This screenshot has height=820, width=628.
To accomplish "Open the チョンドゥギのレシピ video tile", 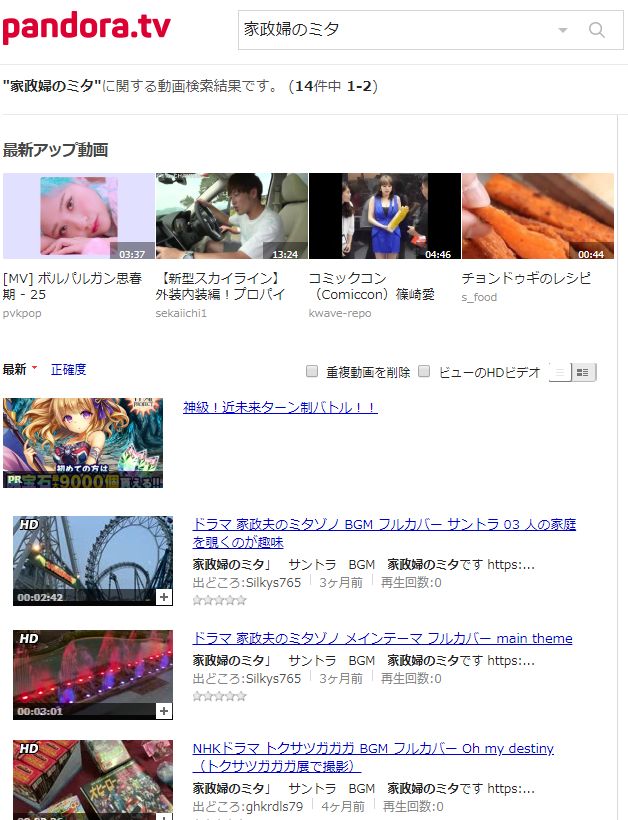I will (x=537, y=217).
